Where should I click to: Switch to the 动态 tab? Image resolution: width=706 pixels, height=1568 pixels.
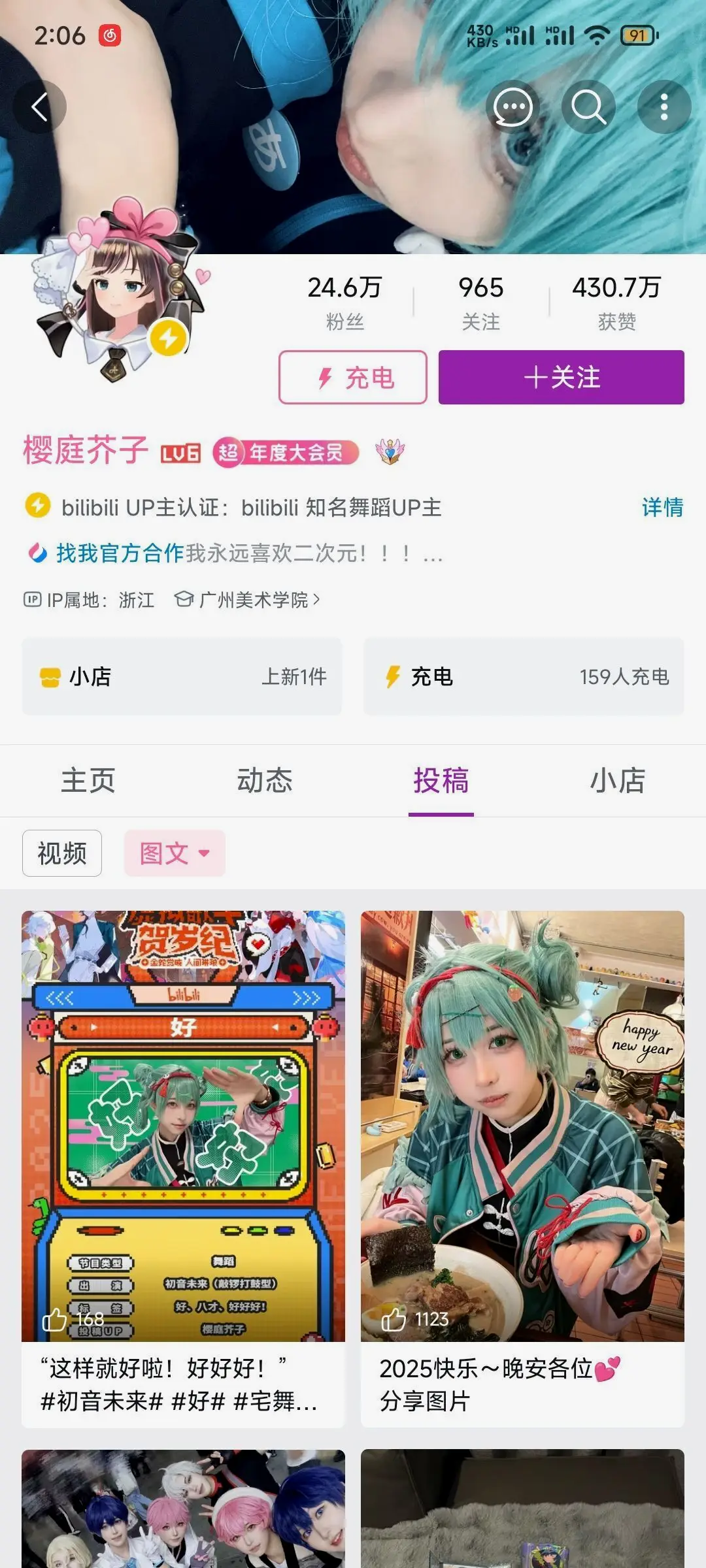[265, 781]
